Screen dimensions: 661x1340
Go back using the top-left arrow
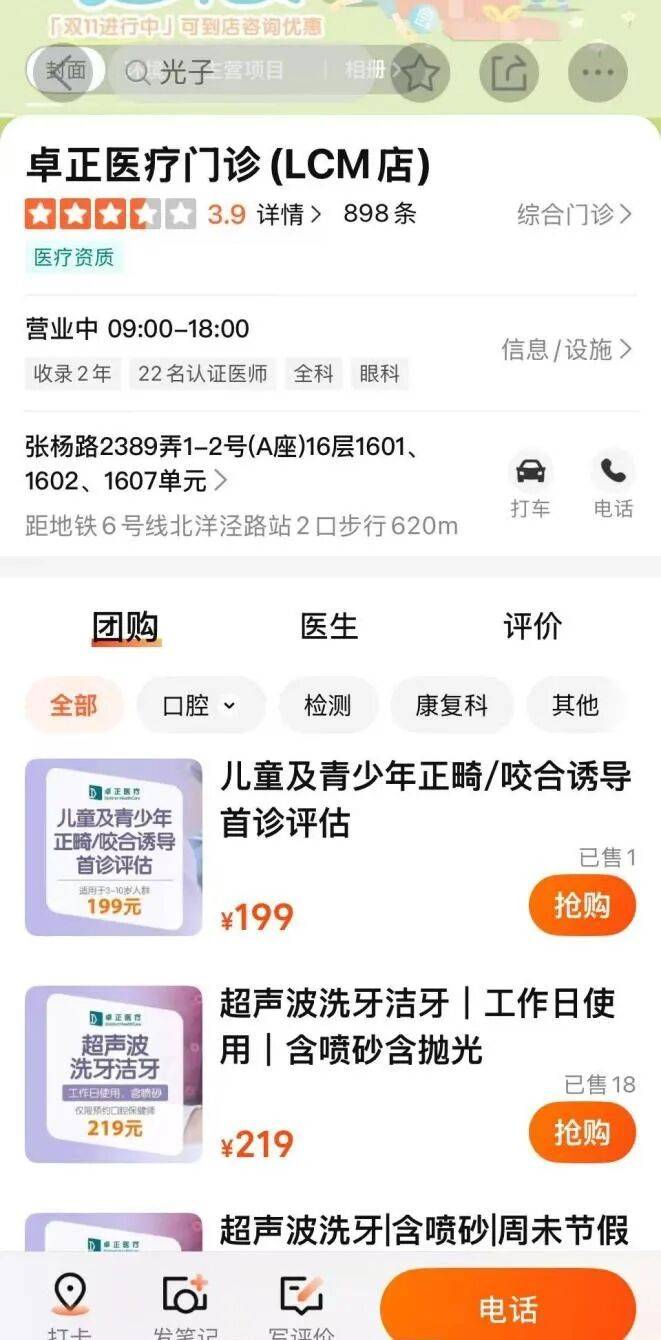[x=58, y=72]
